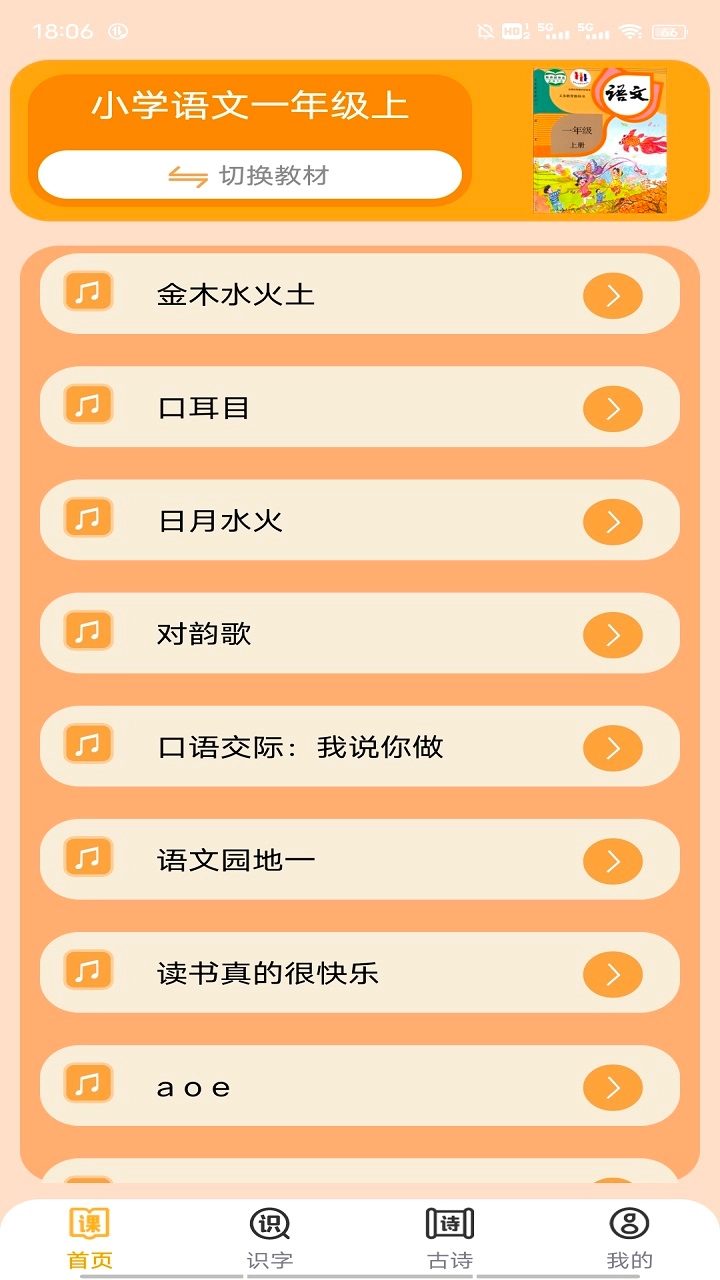Viewport: 720px width, 1280px height.
Task: Tap the 切换教材 switch textbook button
Action: [250, 176]
